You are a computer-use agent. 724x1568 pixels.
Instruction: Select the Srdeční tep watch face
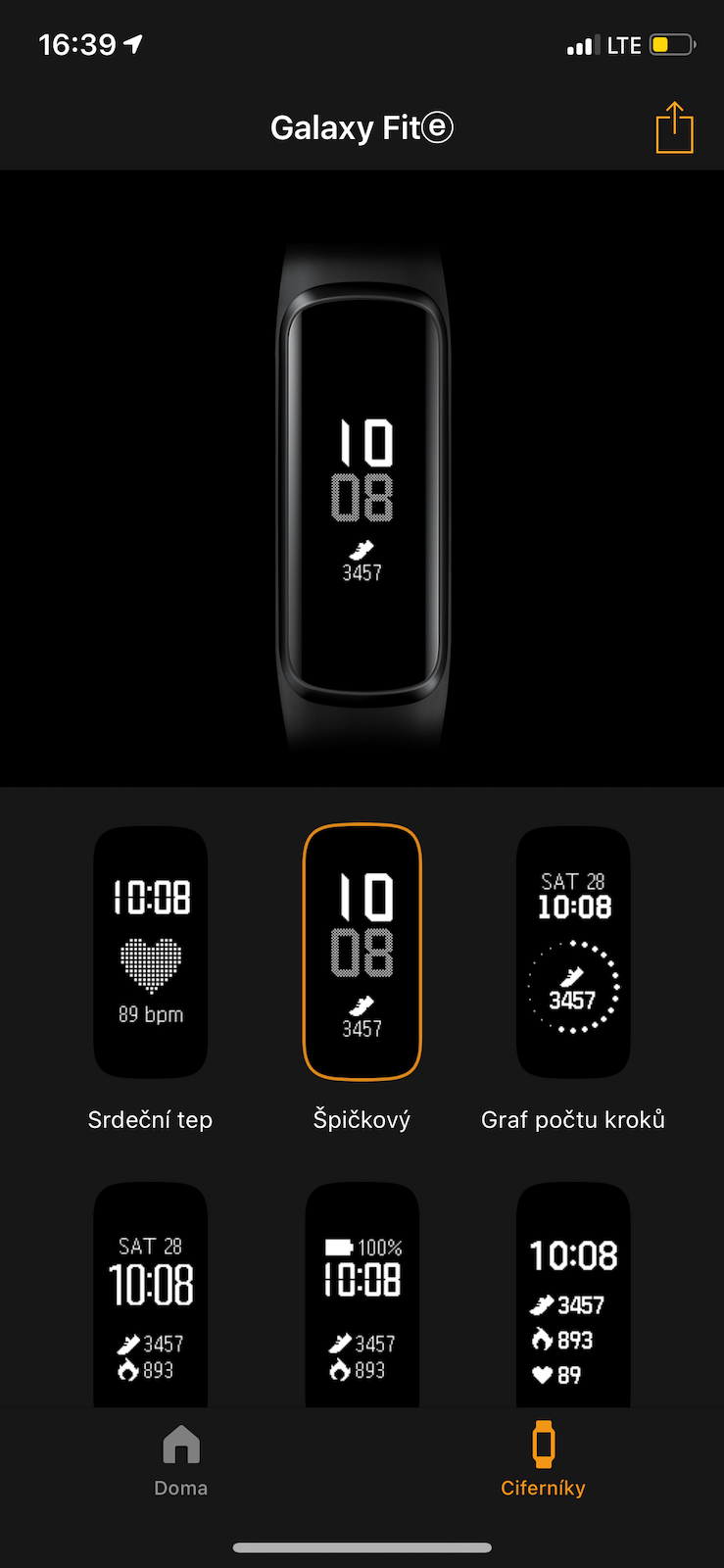(x=150, y=952)
